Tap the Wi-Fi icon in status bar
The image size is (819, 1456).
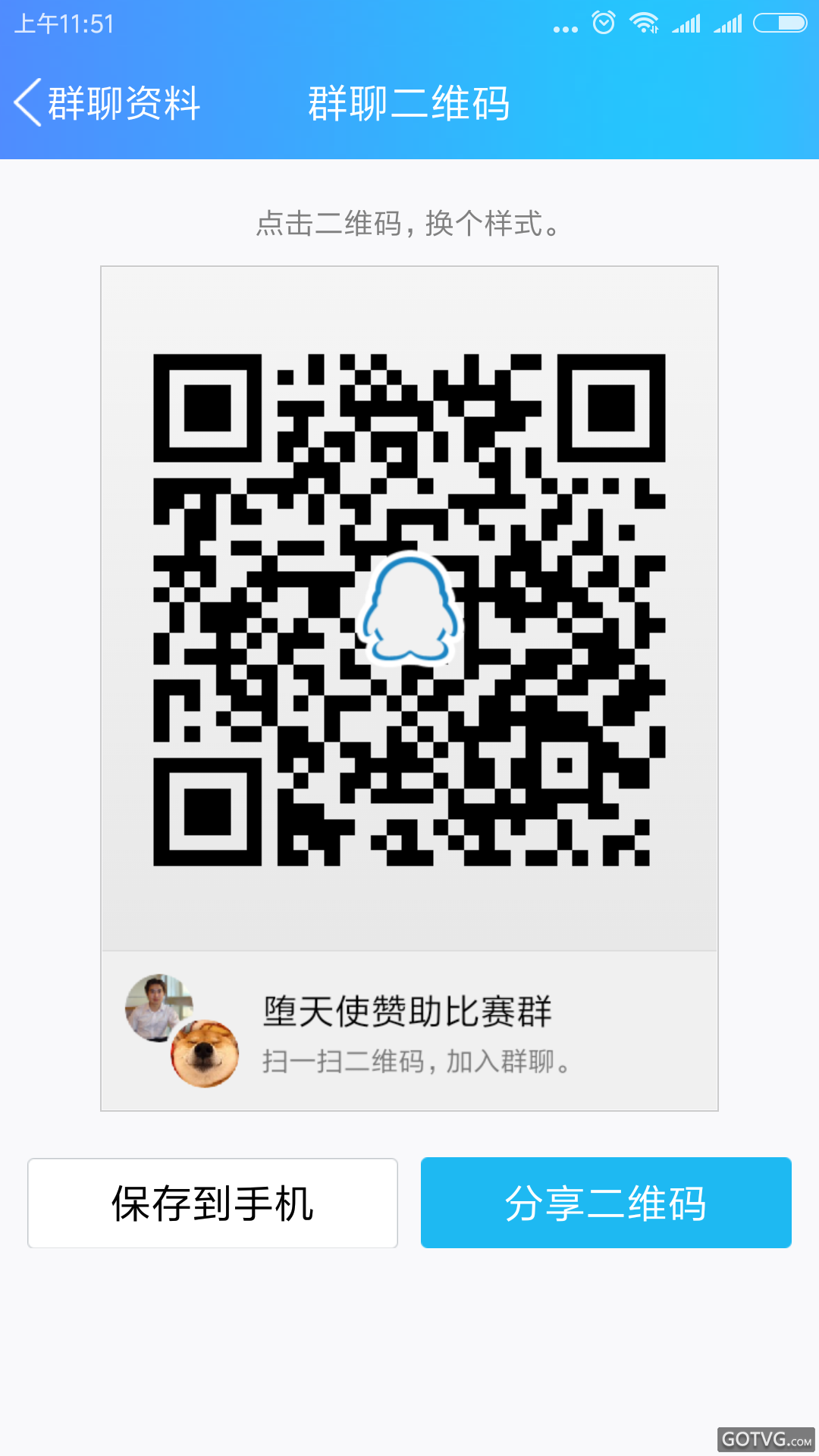click(x=645, y=23)
